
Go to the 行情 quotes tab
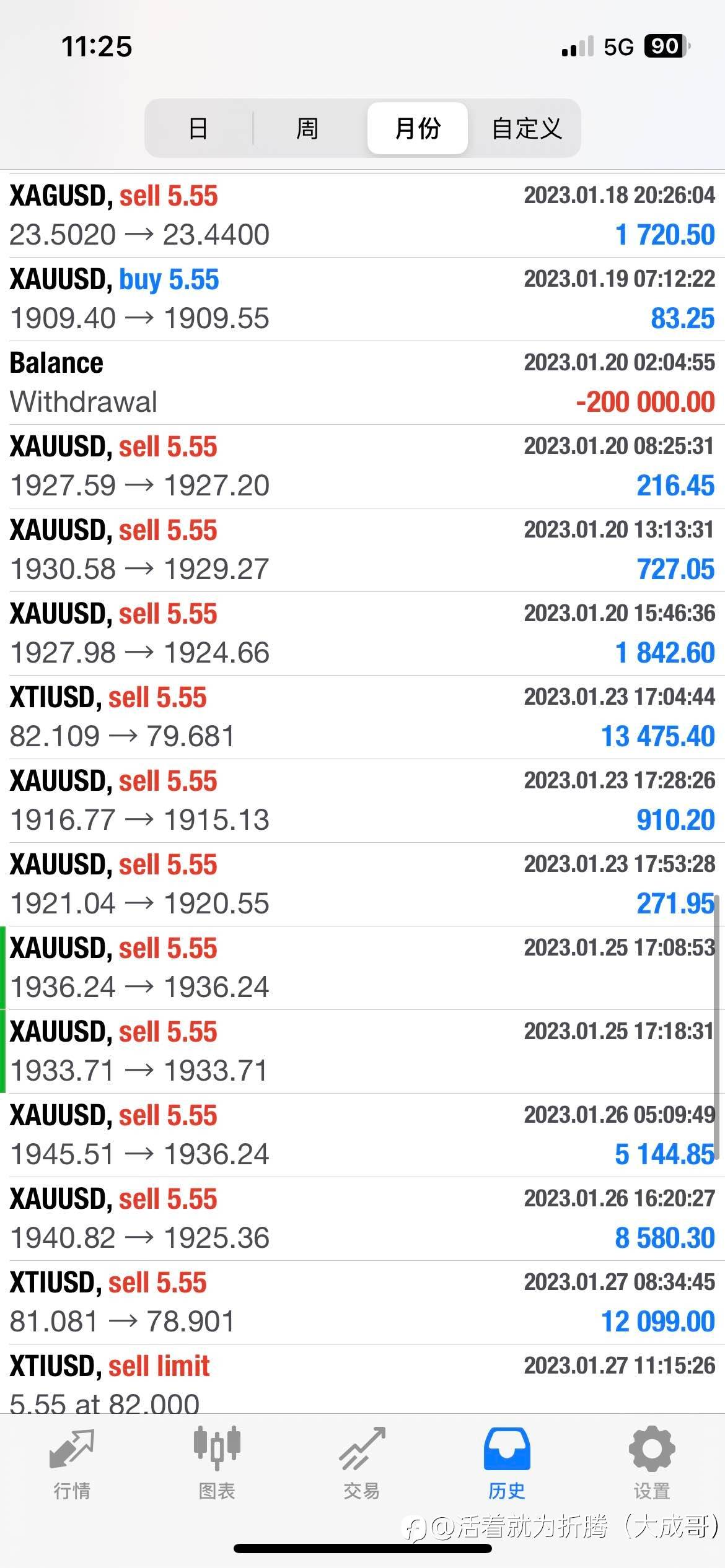(x=72, y=1465)
